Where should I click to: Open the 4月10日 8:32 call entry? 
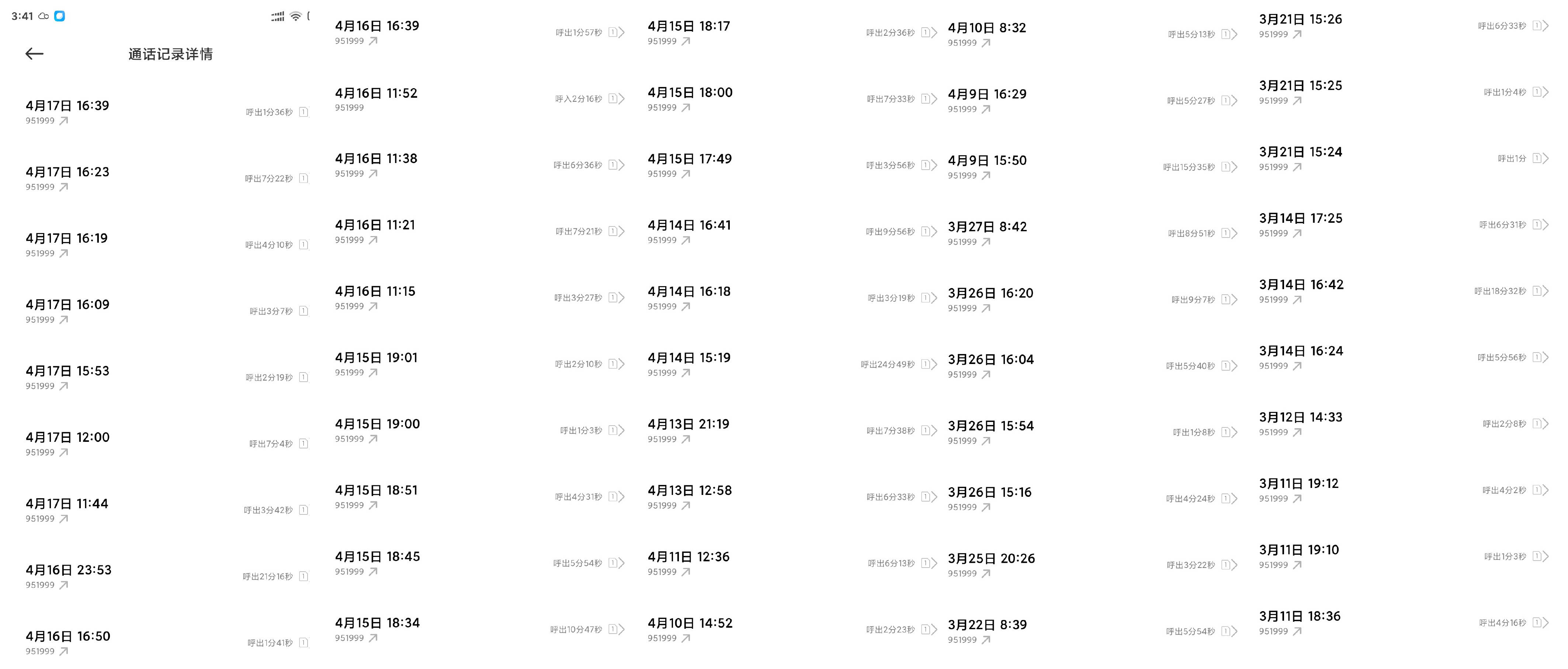point(1092,35)
